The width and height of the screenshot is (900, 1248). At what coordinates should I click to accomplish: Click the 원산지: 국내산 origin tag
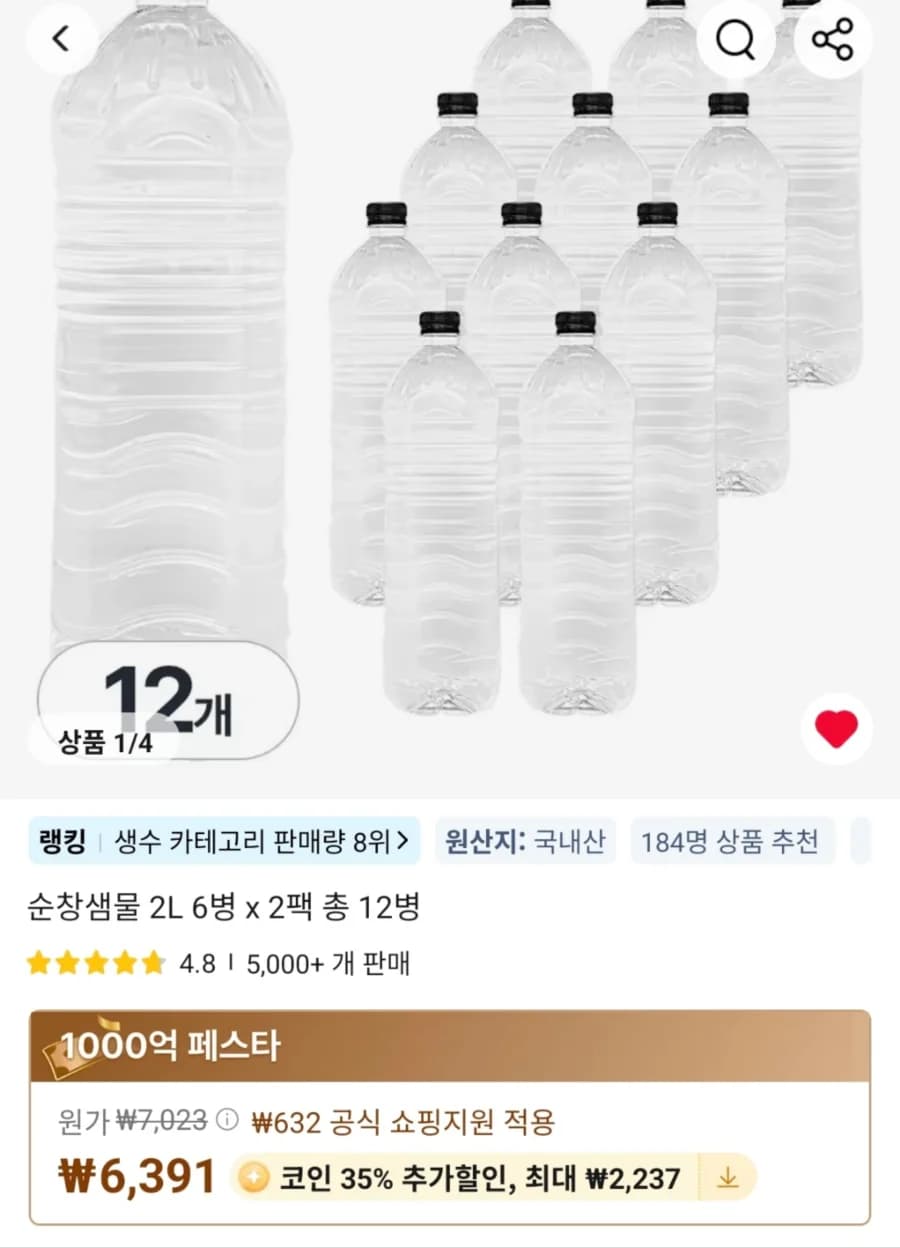(524, 843)
